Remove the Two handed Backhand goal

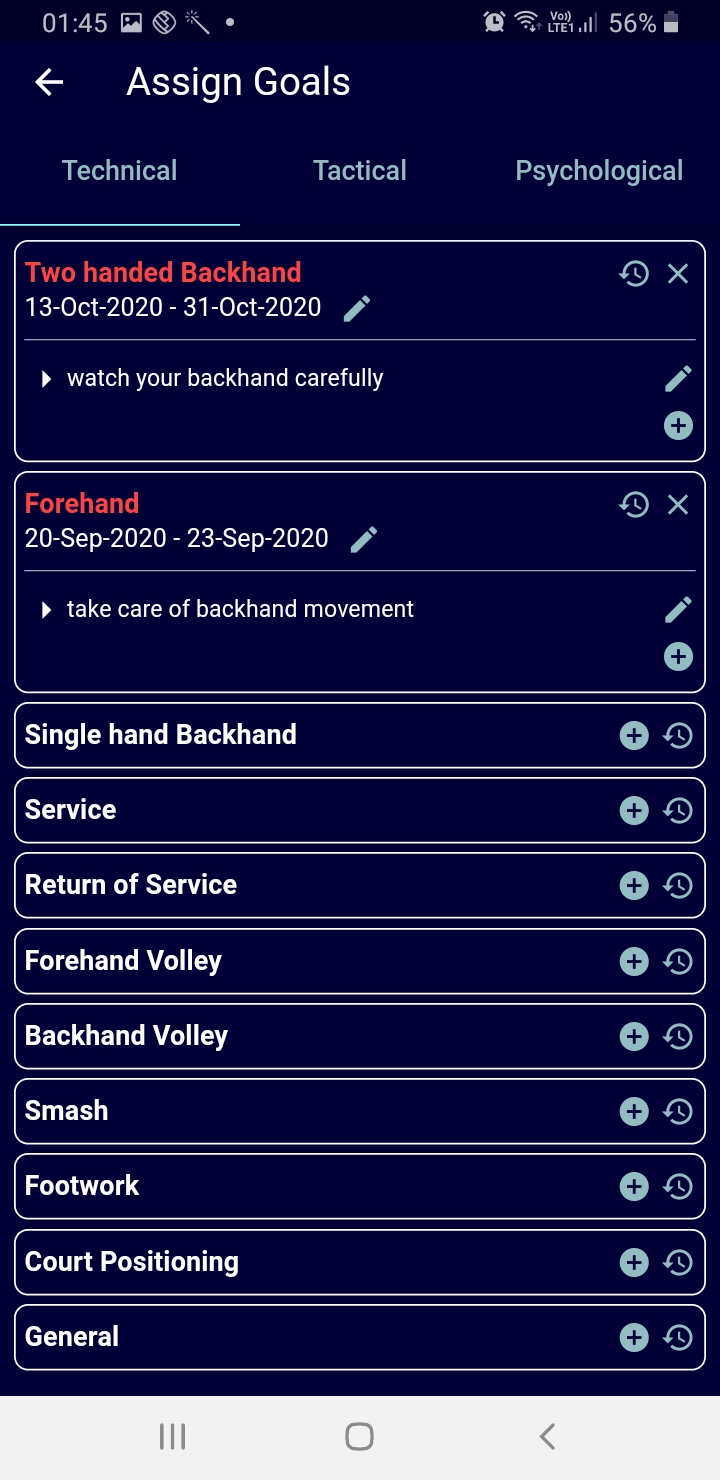[678, 273]
